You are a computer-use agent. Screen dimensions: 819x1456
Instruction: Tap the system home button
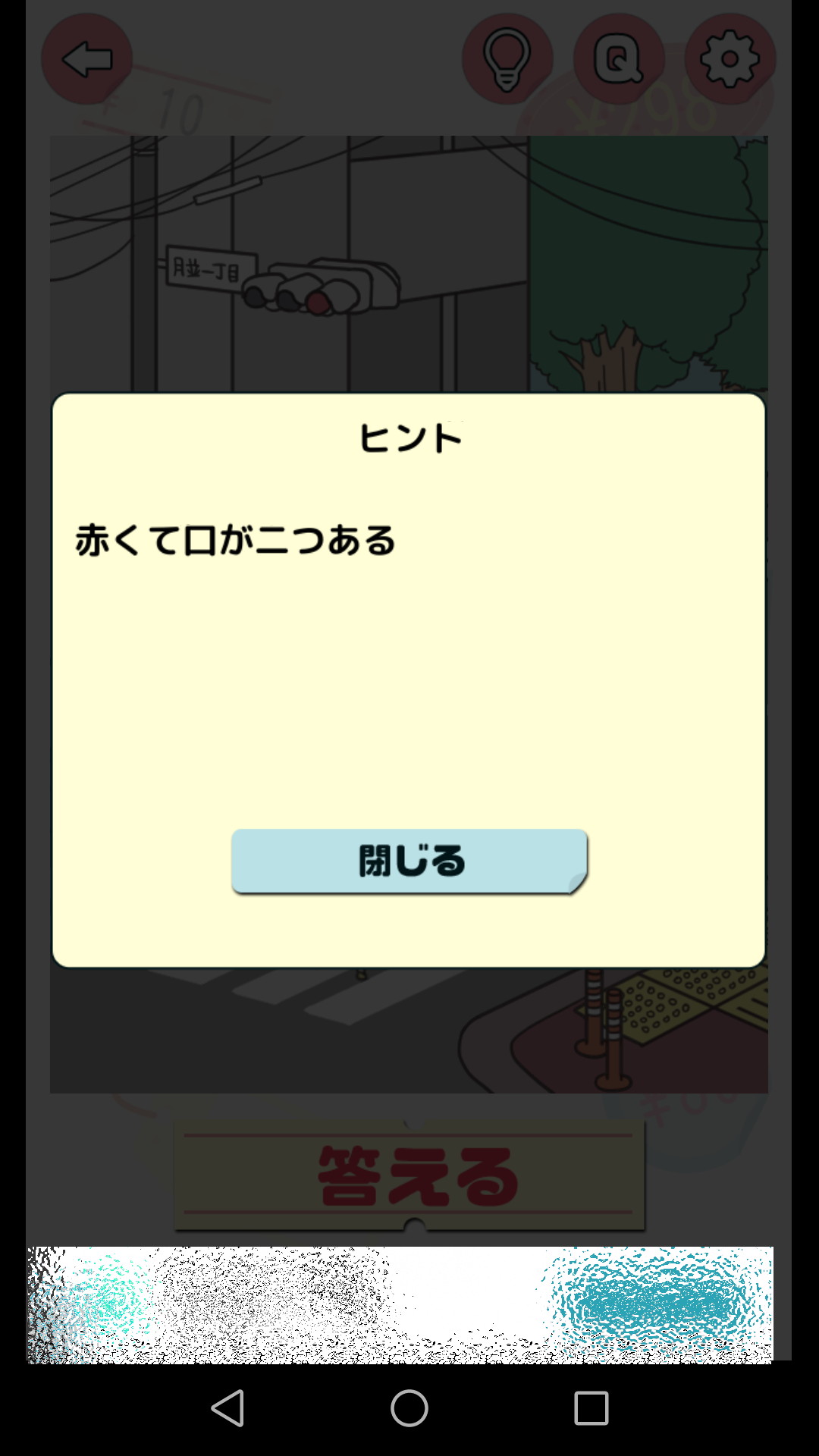pyautogui.click(x=409, y=1409)
